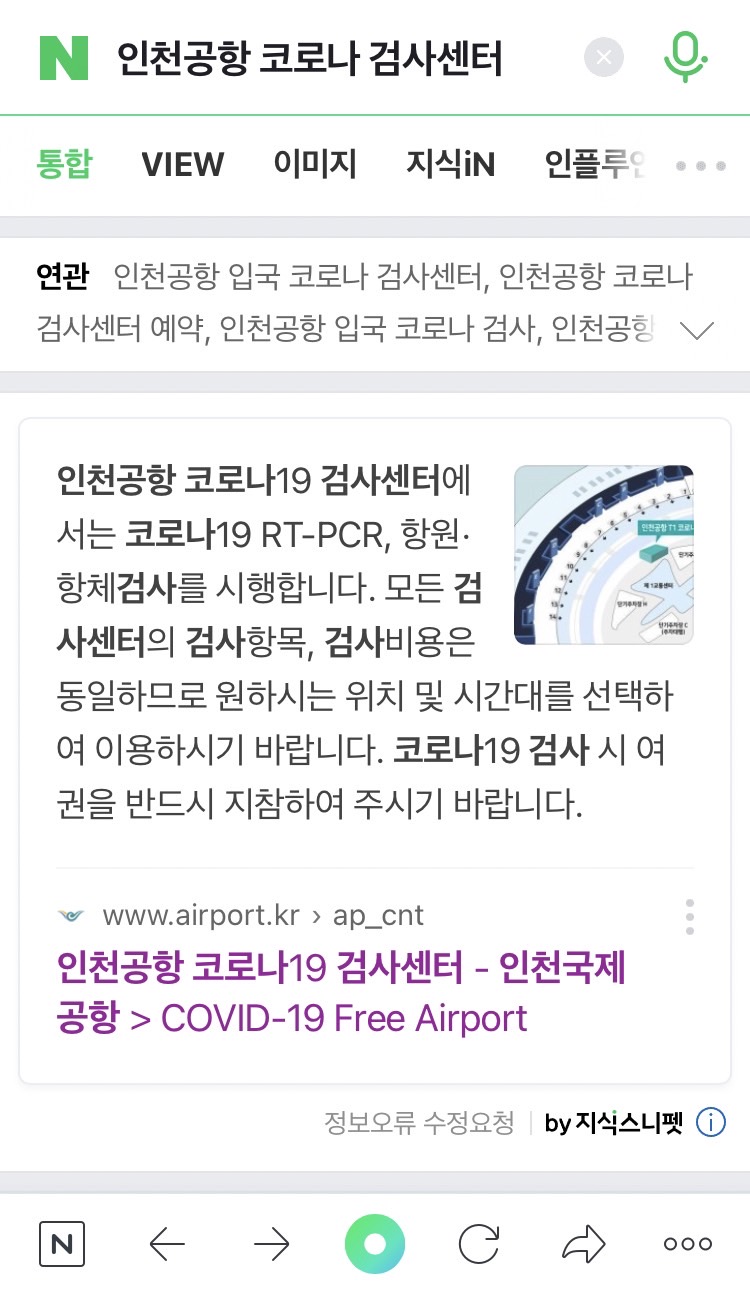This screenshot has height=1294, width=750.
Task: Open the green circle button in toolbar
Action: (375, 1245)
